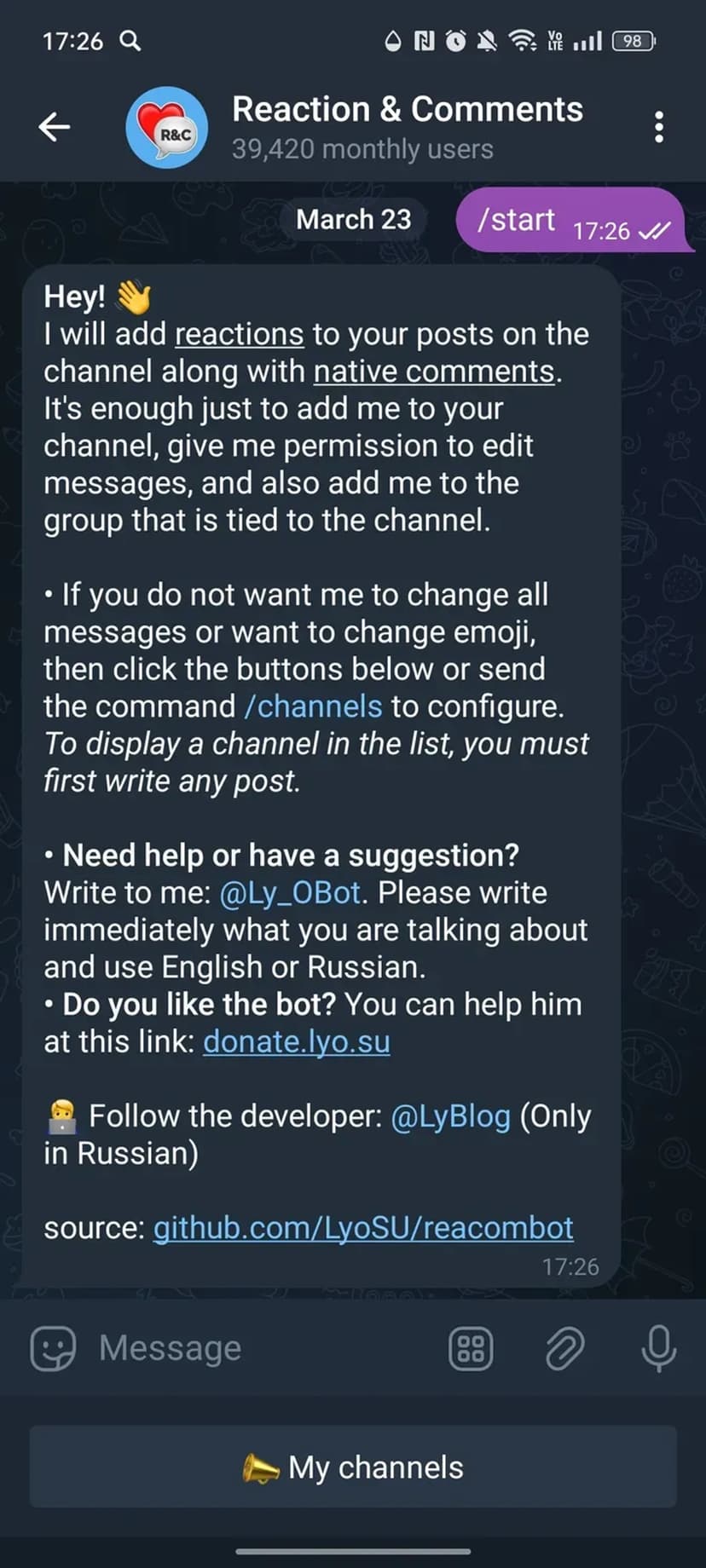Attach a file with the paperclip
This screenshot has width=706, height=1568.
point(564,1348)
